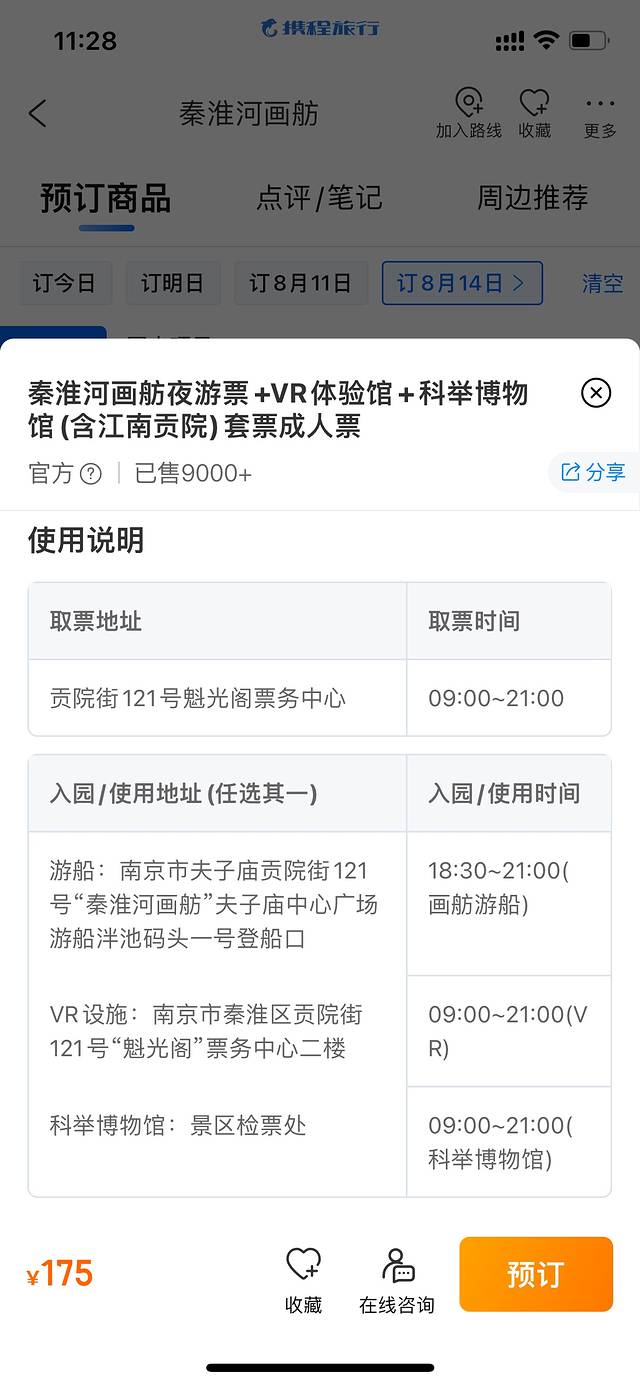Screen dimensions: 640x1385
Task: Clear date filter with 清空
Action: 602,283
